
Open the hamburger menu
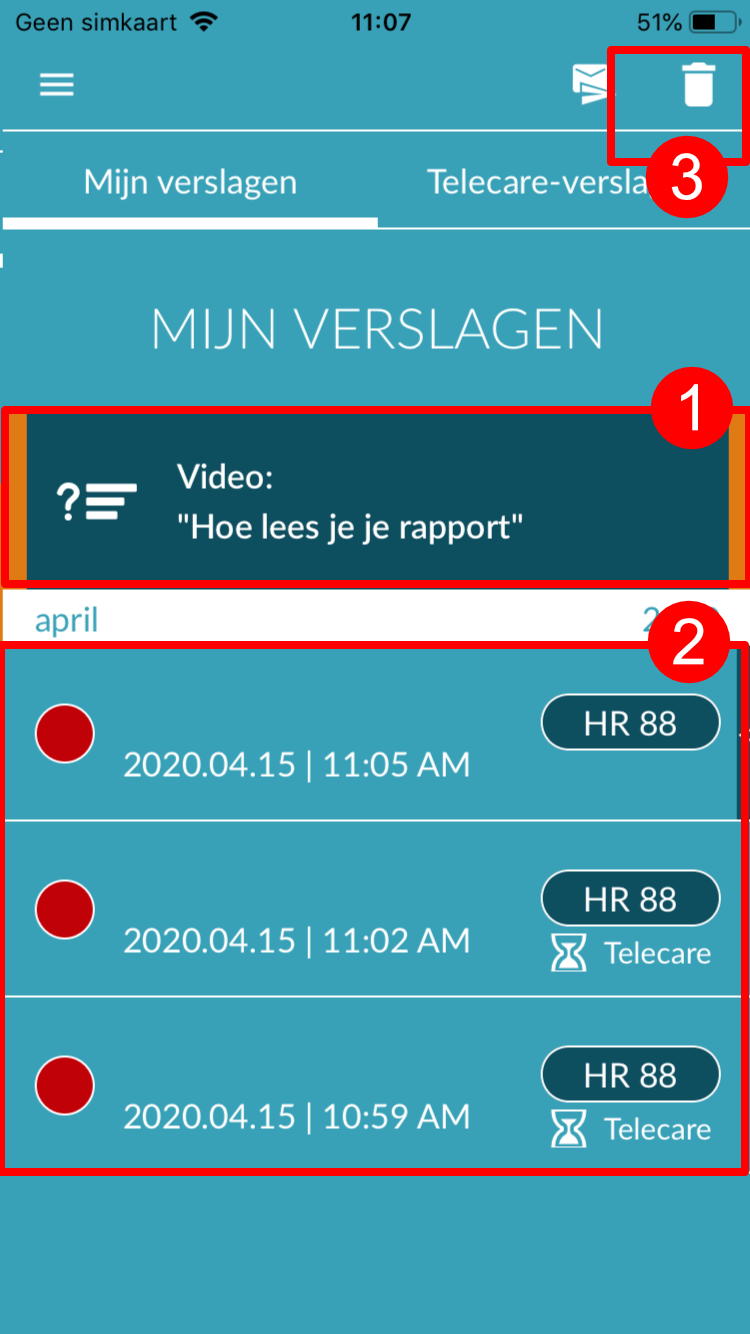(x=57, y=85)
